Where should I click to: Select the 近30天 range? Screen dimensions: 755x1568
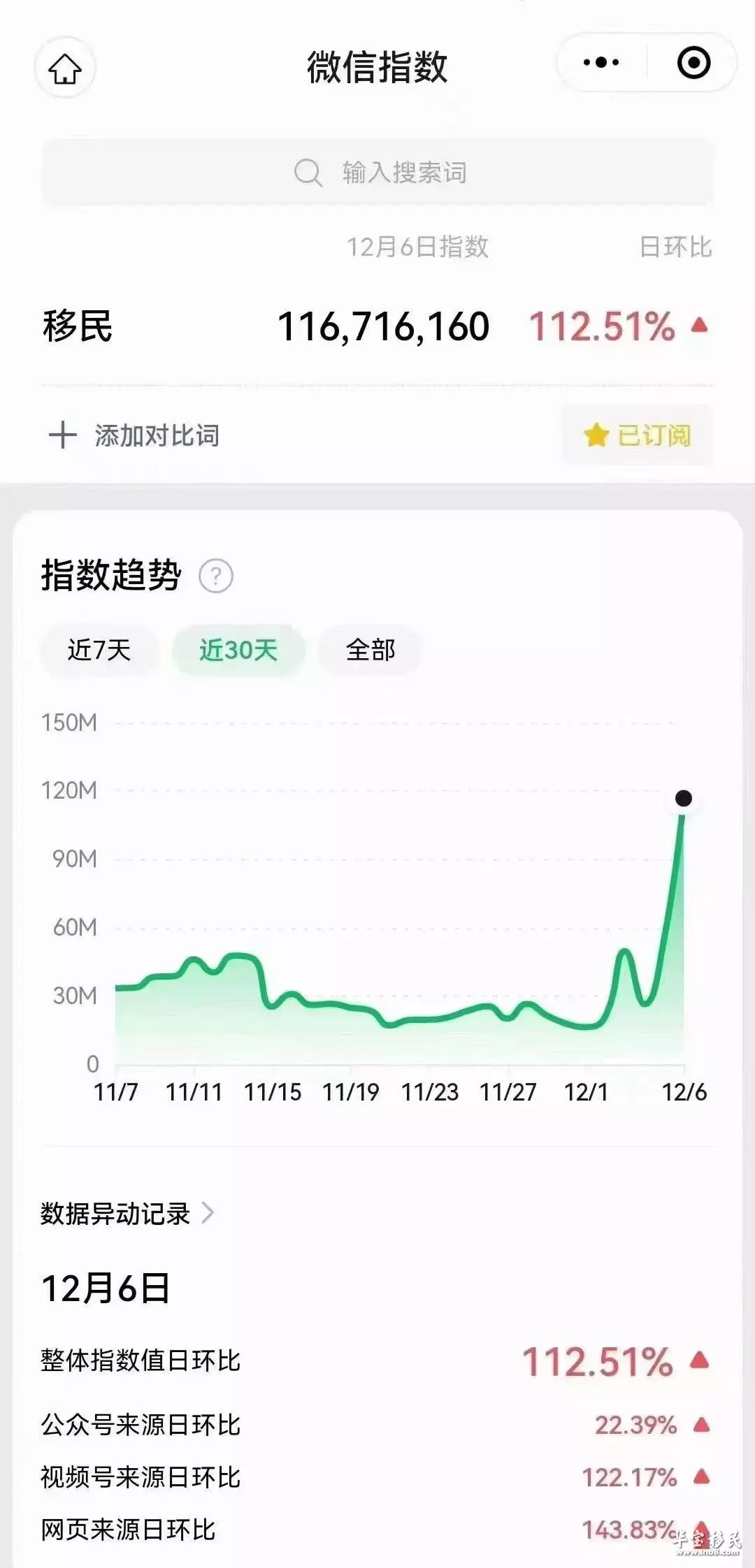point(238,650)
